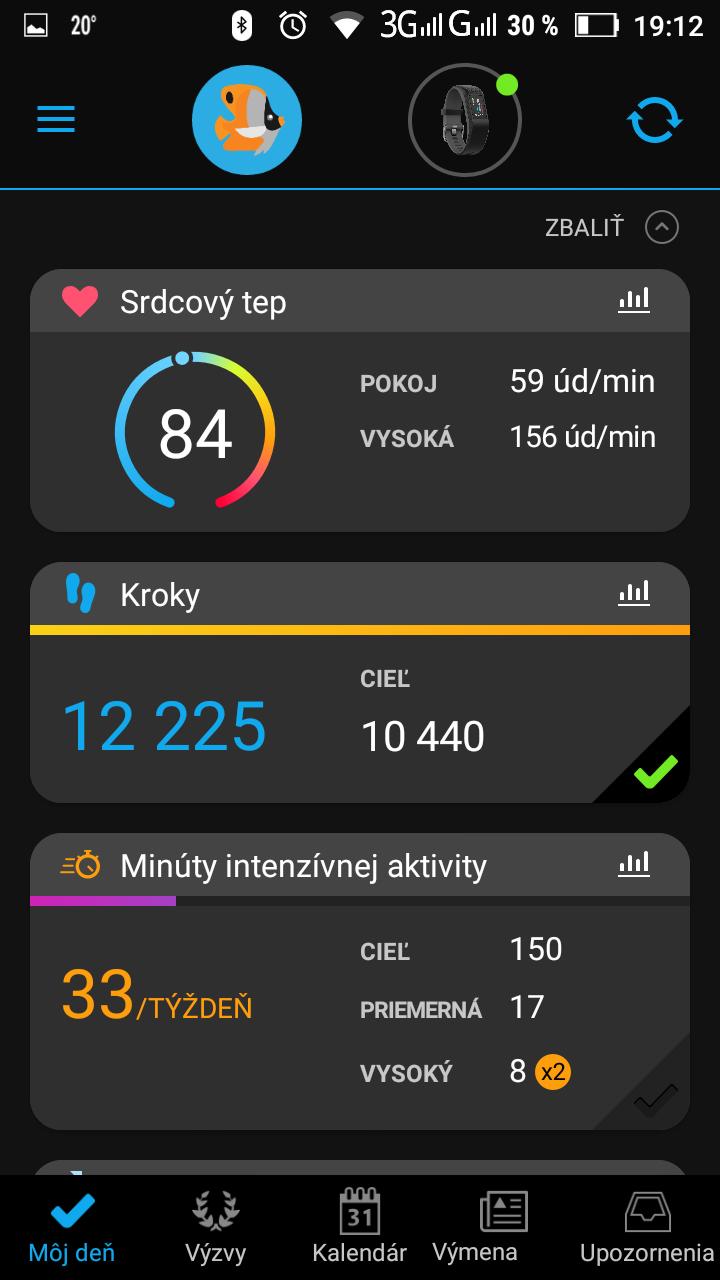This screenshot has height=1280, width=720.
Task: View the chart for Srdcový tep
Action: [633, 300]
